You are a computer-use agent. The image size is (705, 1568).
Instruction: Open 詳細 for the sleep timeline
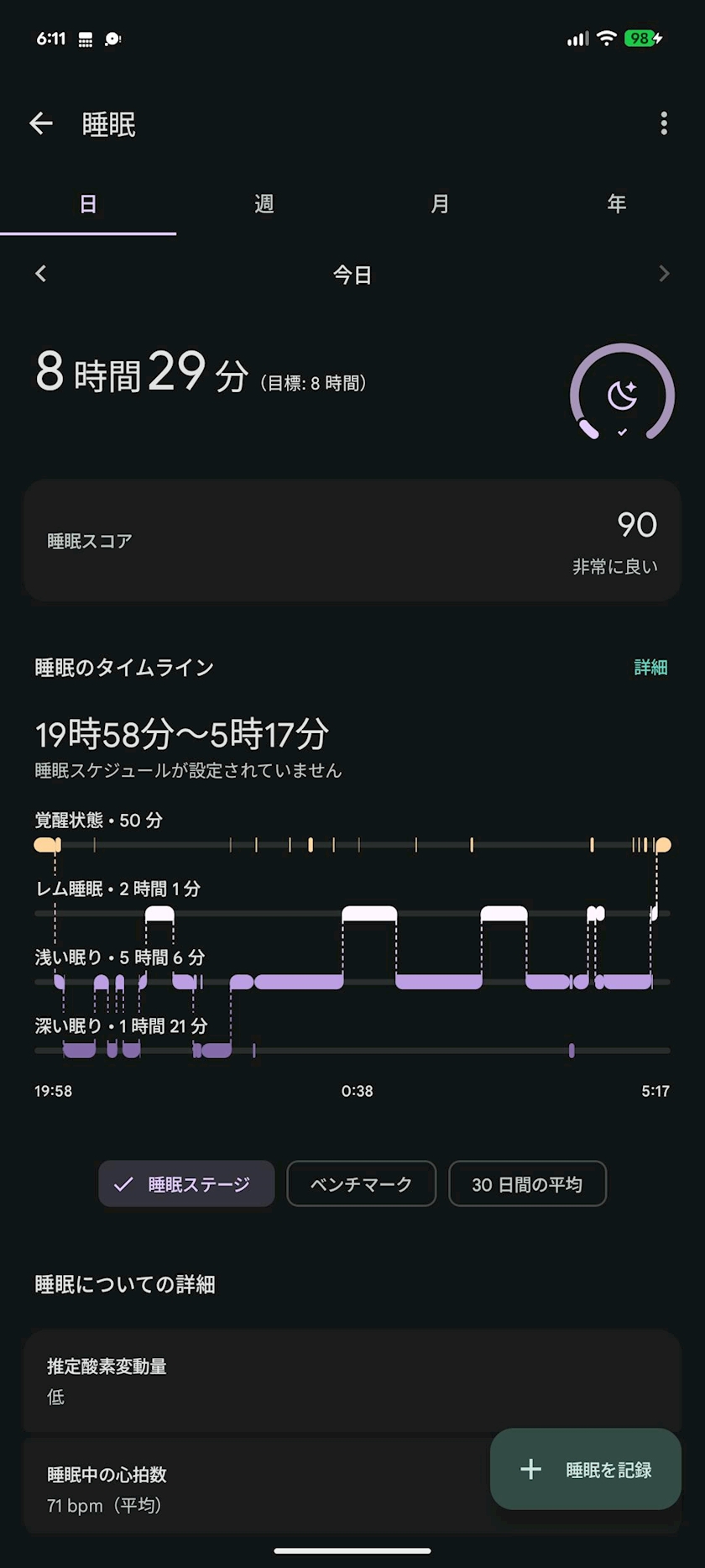(650, 668)
